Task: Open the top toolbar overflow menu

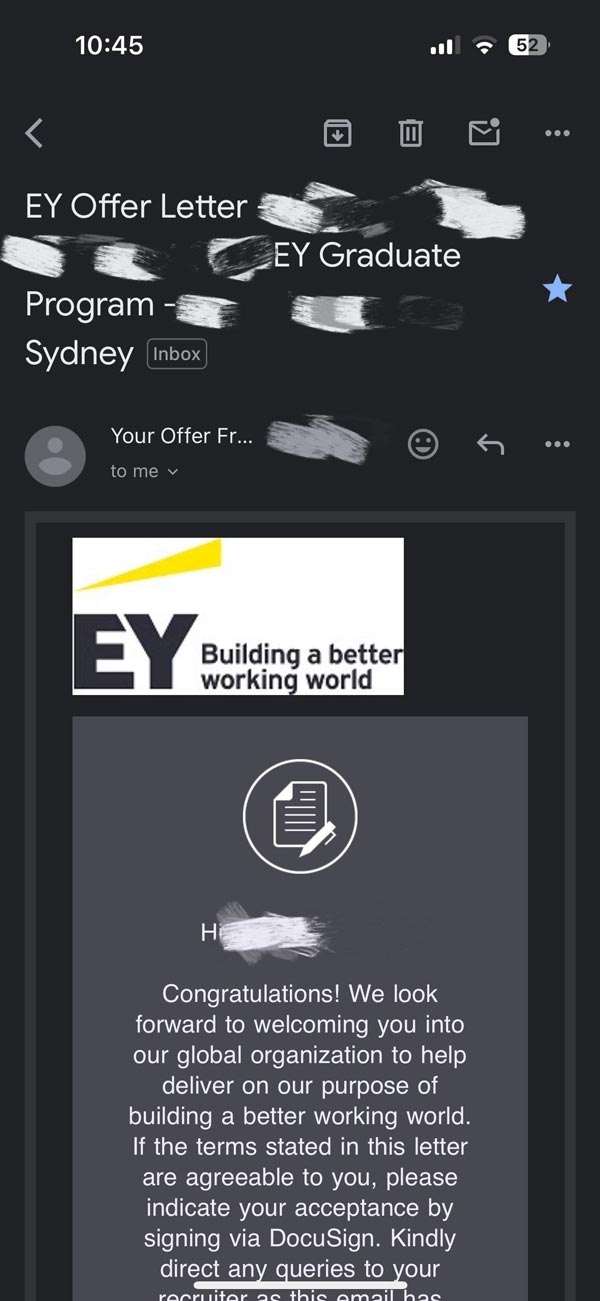Action: click(557, 133)
